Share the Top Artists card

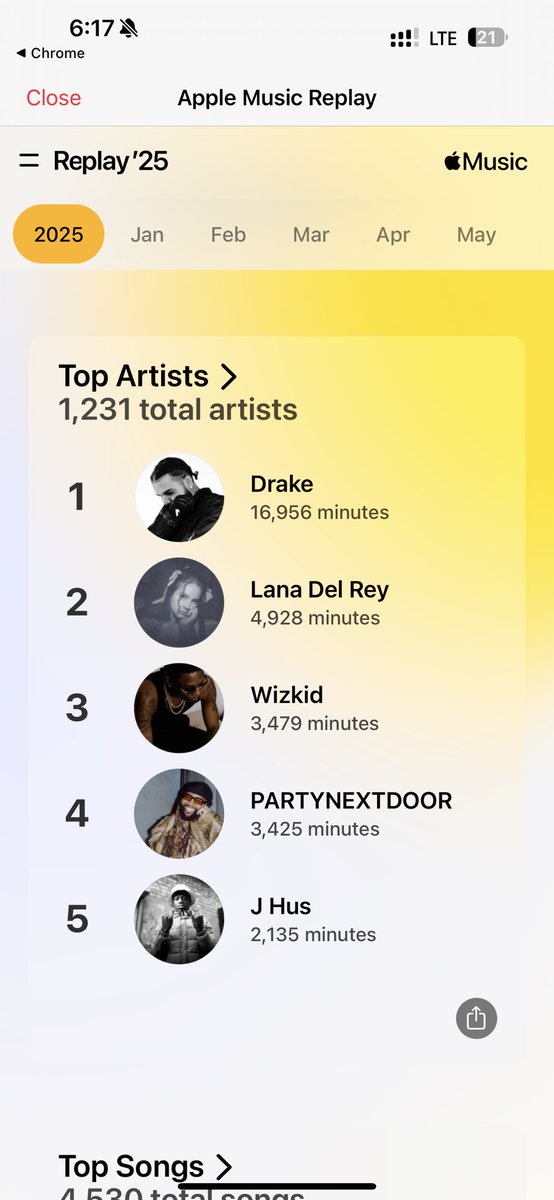point(476,1018)
